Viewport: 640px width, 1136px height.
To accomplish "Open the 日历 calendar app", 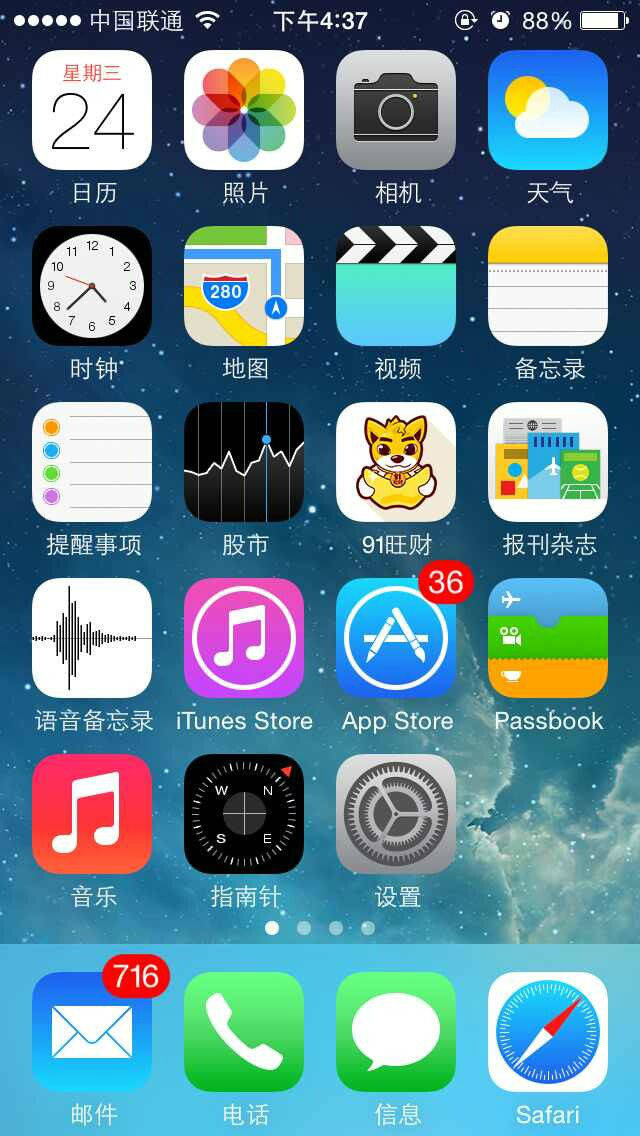I will (92, 110).
